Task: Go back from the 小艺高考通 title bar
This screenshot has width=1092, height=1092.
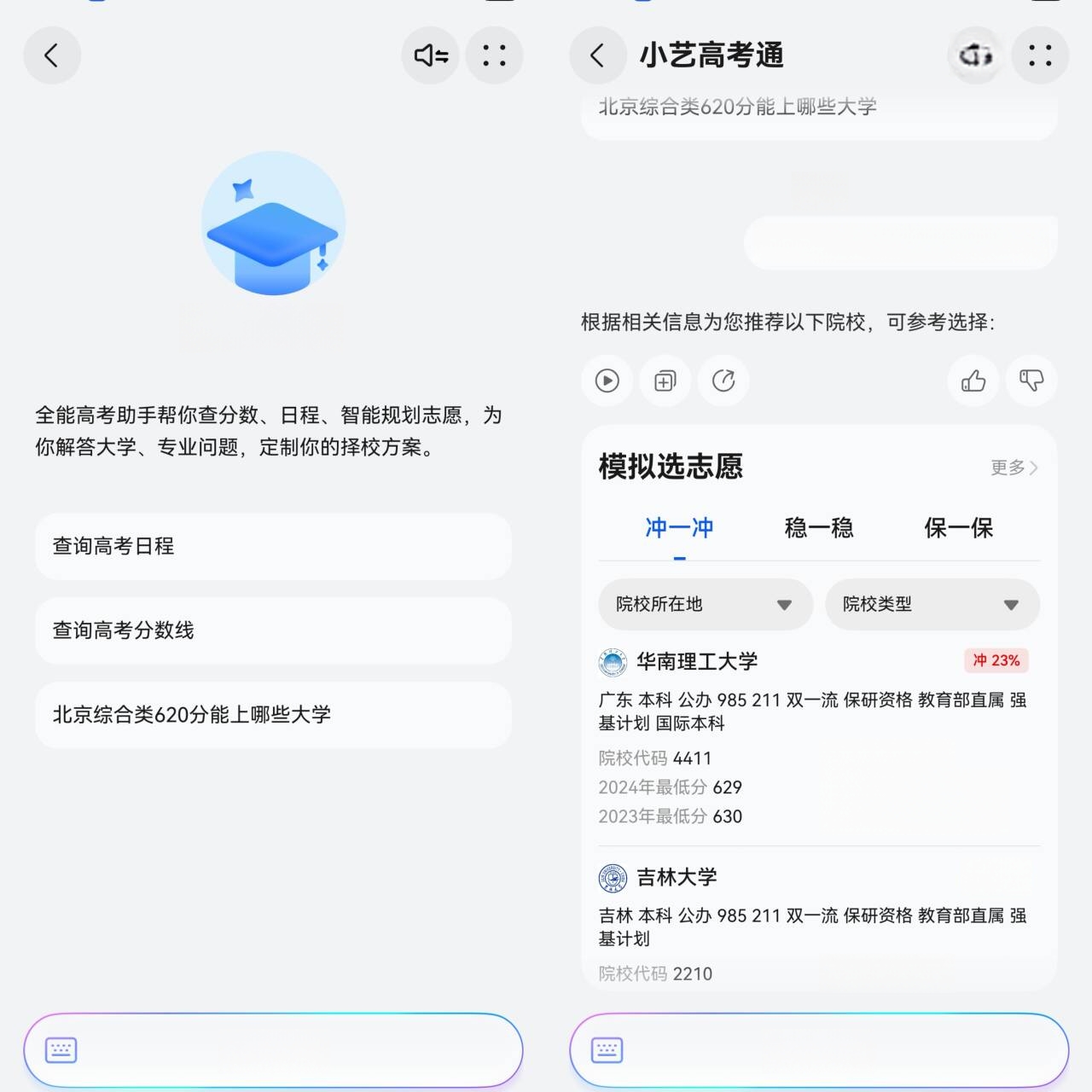Action: (597, 56)
